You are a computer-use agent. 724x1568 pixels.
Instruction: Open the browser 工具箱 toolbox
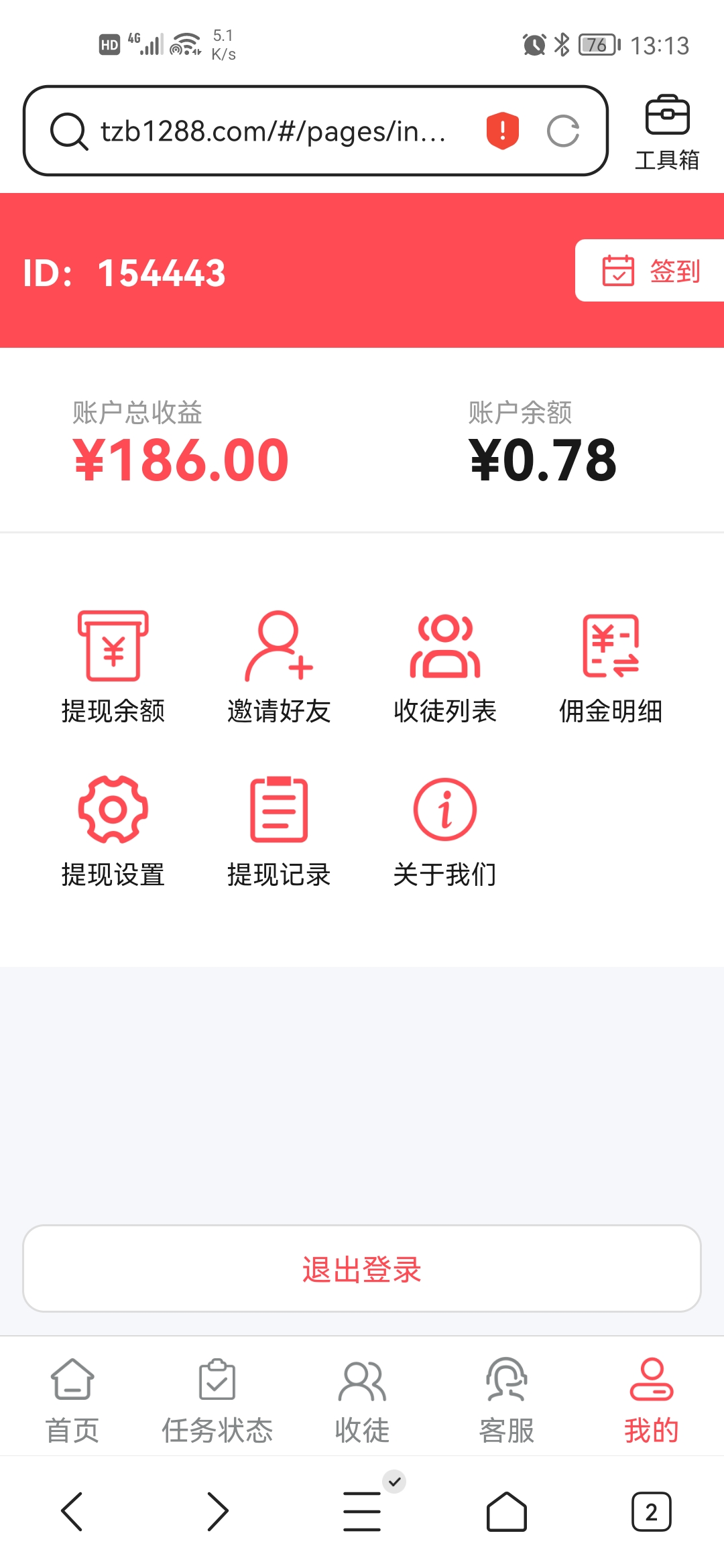pos(667,132)
